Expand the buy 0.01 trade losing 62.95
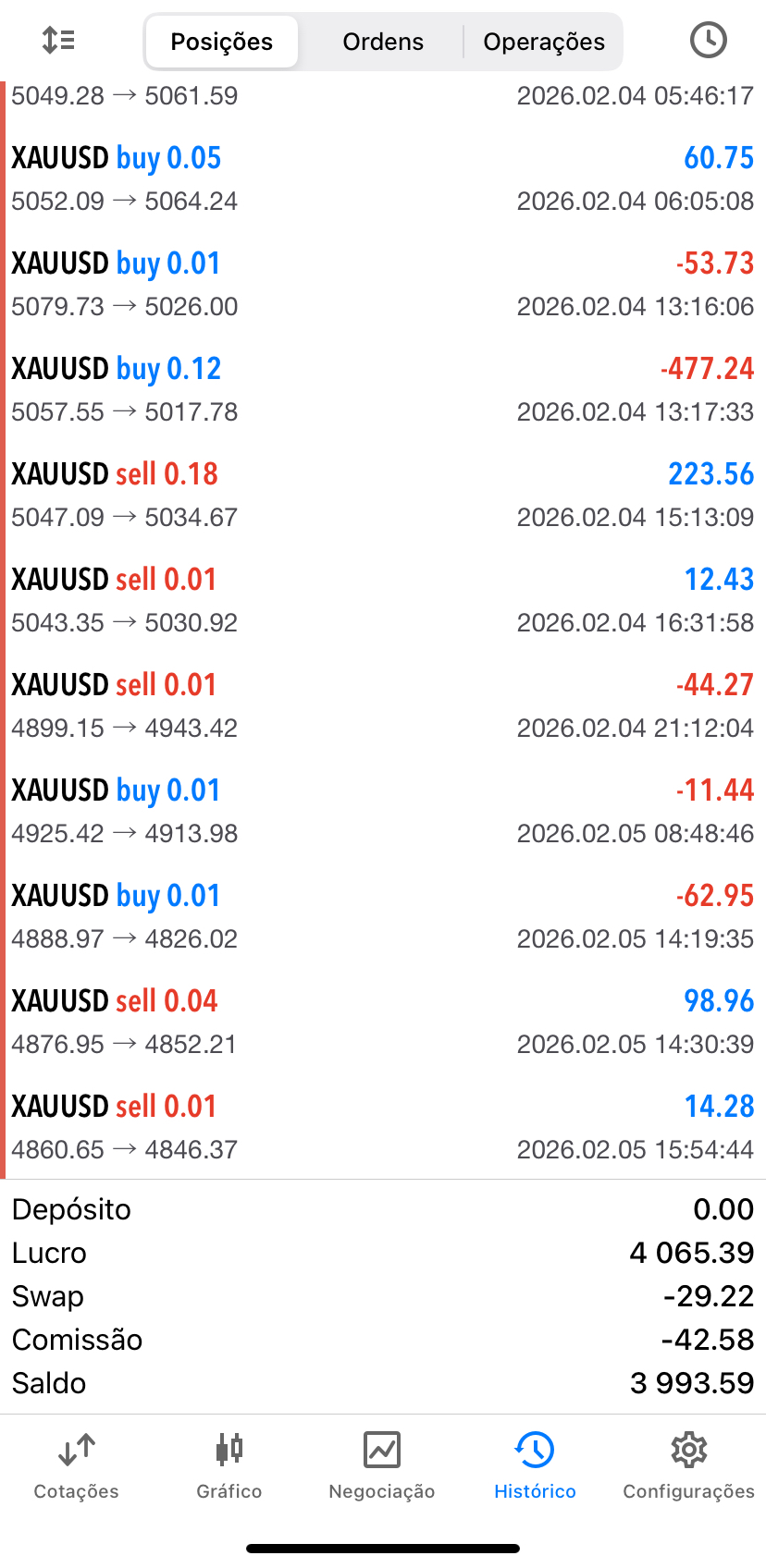766x1568 pixels. point(383,916)
